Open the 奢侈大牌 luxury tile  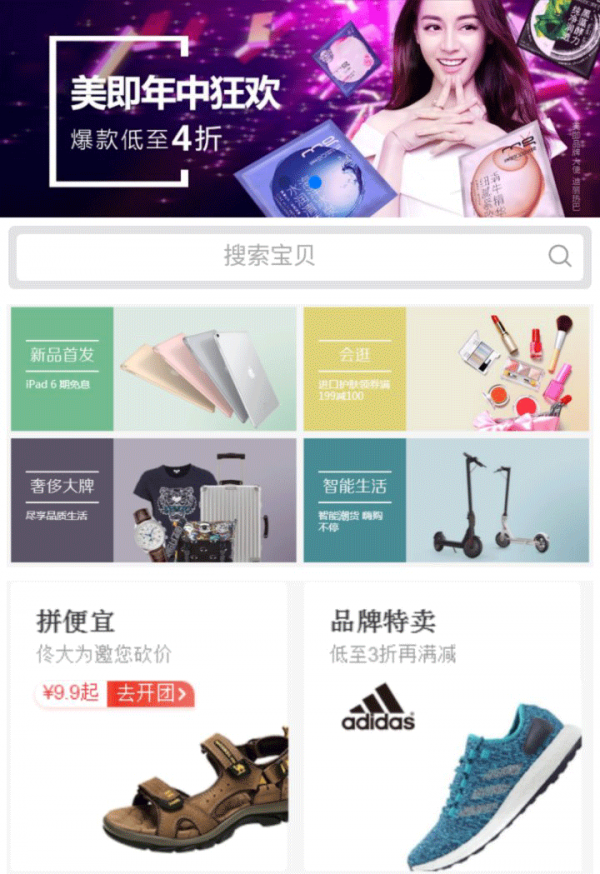point(153,500)
